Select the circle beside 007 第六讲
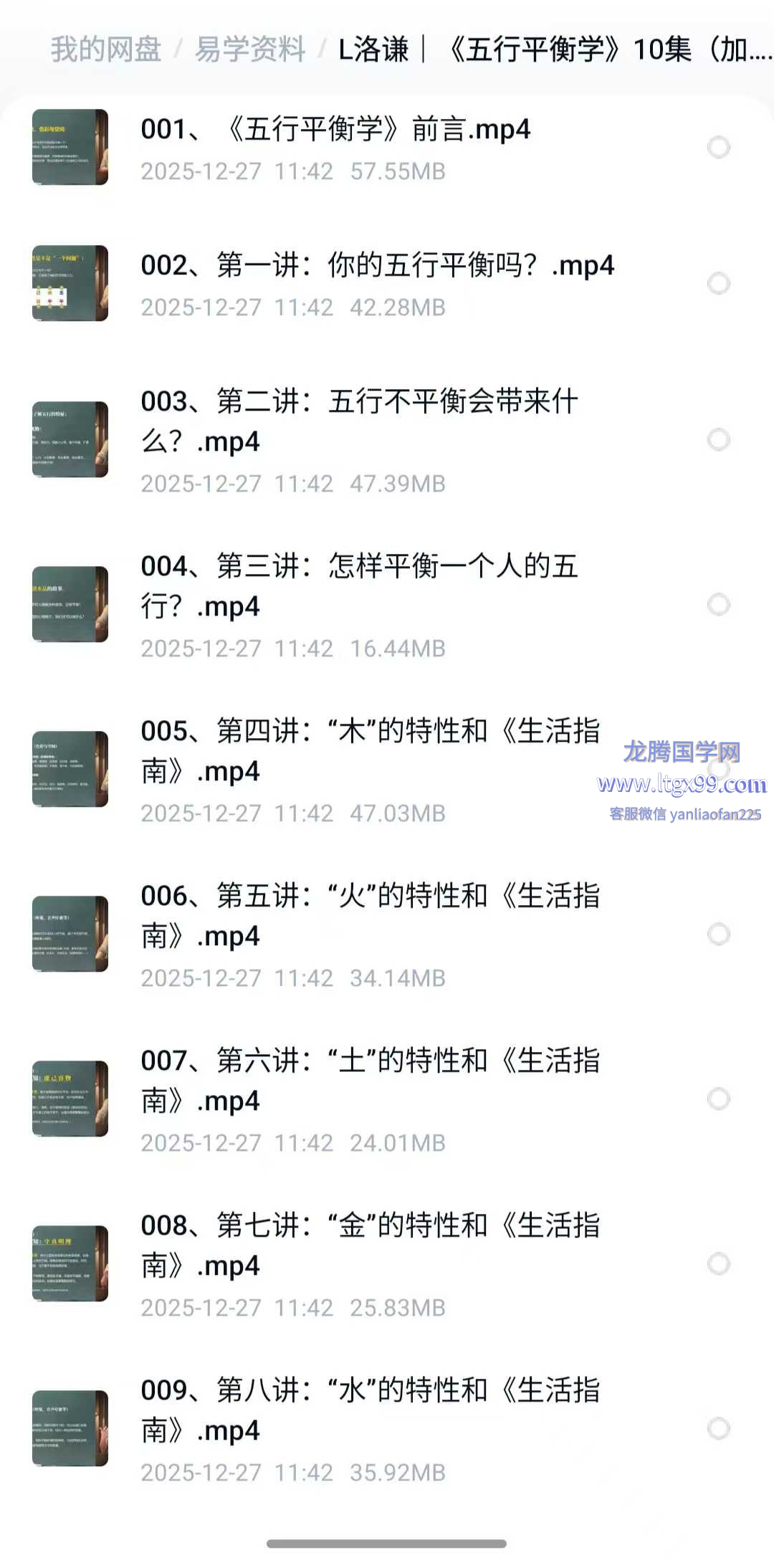Image resolution: width=774 pixels, height=1568 pixels. [x=718, y=1099]
